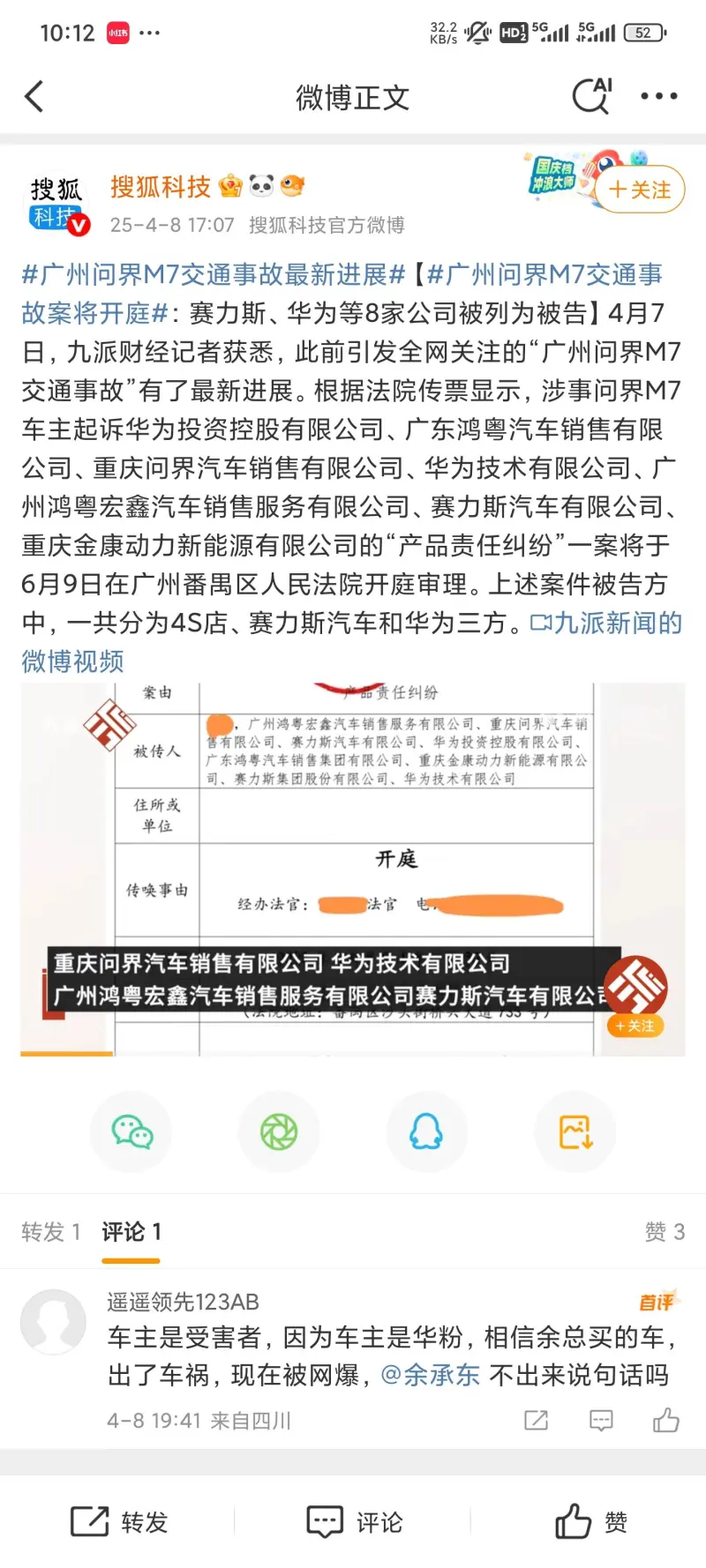The width and height of the screenshot is (706, 1568).
Task: Save the post as an image
Action: pyautogui.click(x=575, y=1131)
